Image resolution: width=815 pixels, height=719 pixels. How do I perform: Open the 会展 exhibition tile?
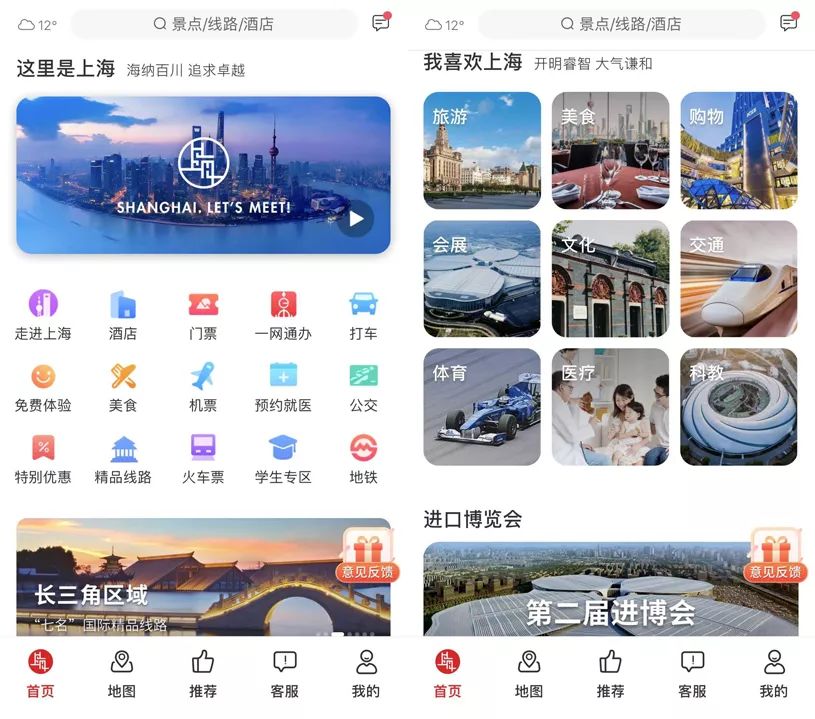click(482, 278)
